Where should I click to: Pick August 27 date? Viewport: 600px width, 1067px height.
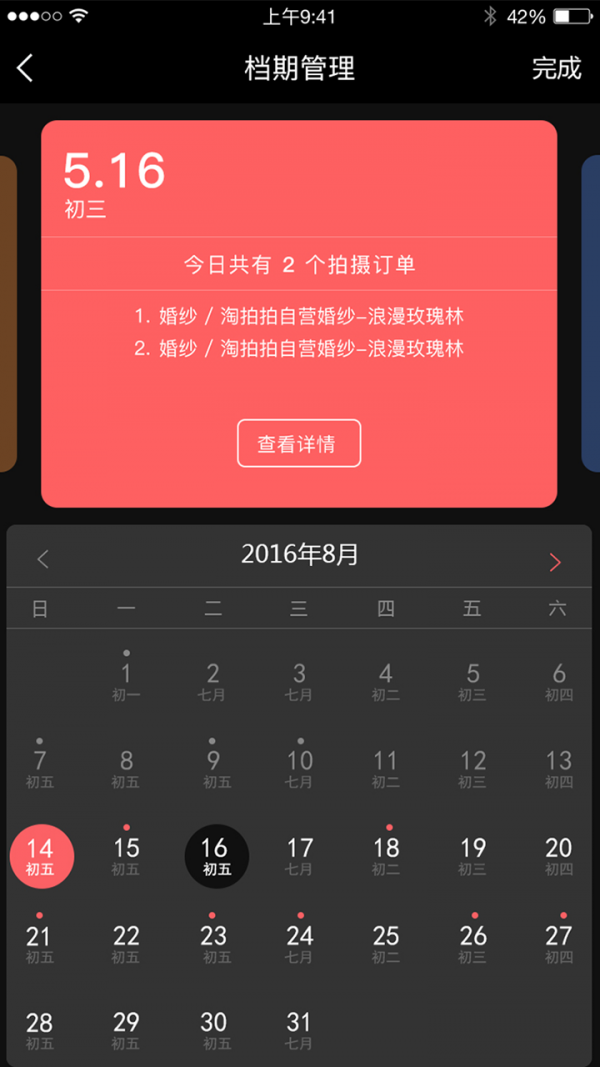(559, 944)
